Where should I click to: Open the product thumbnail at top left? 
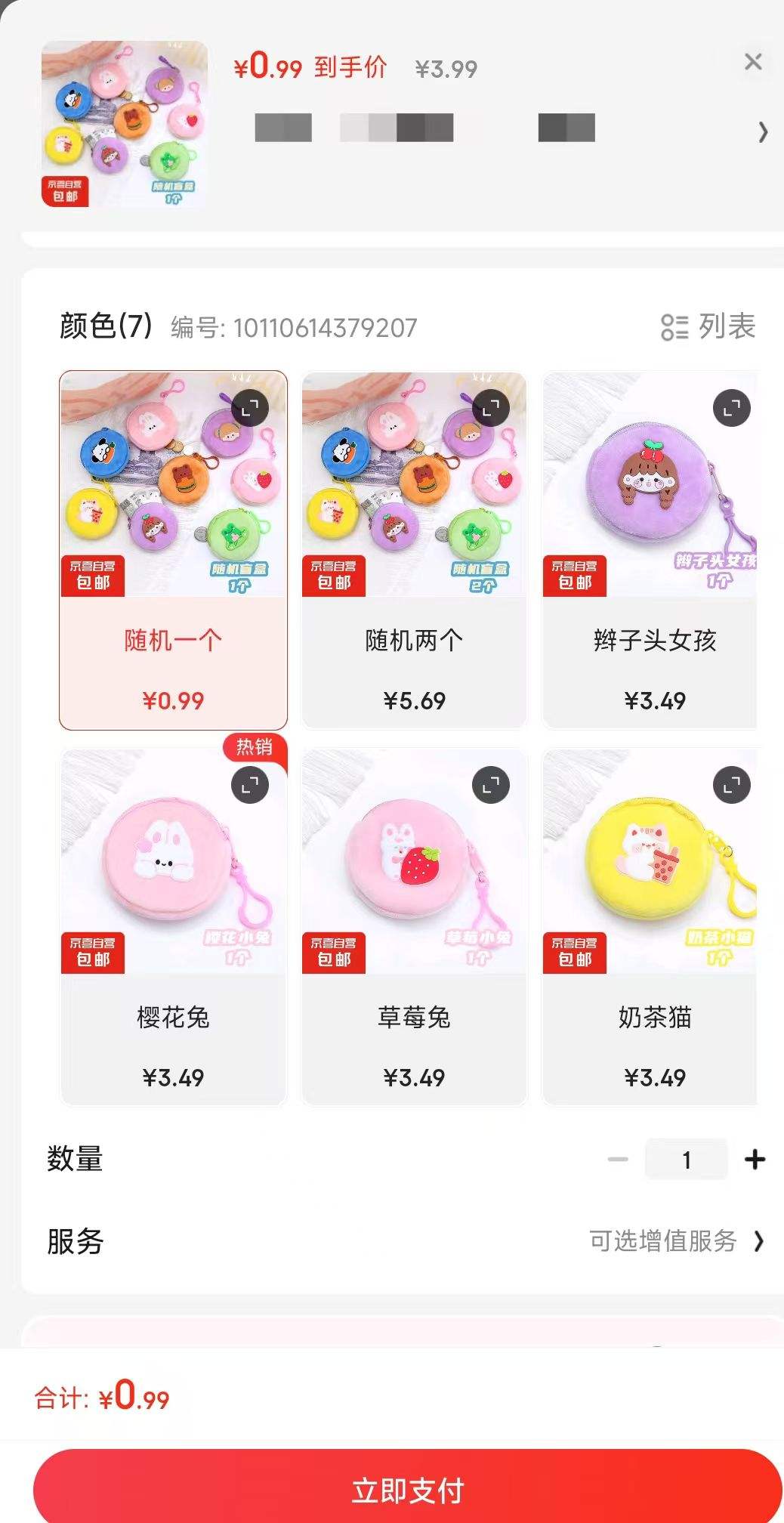pos(123,128)
